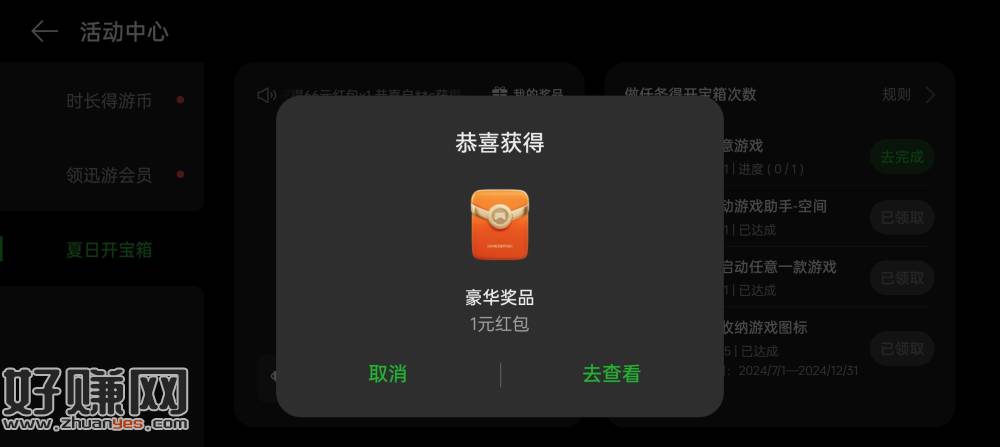
Task: Tap 取消 to dismiss the prize dialog
Action: (388, 374)
